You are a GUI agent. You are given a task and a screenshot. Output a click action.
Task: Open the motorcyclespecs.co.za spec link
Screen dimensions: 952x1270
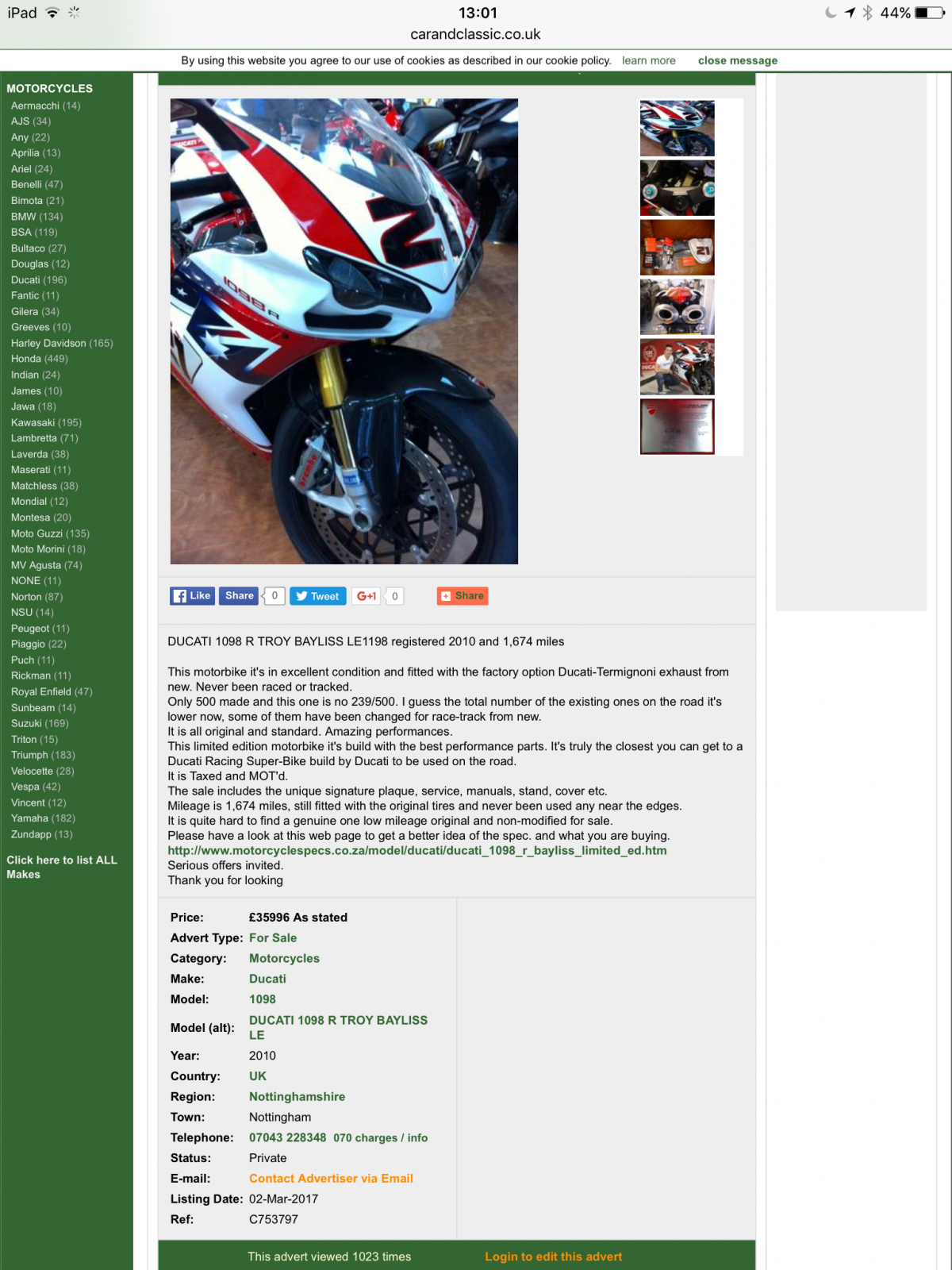416,850
